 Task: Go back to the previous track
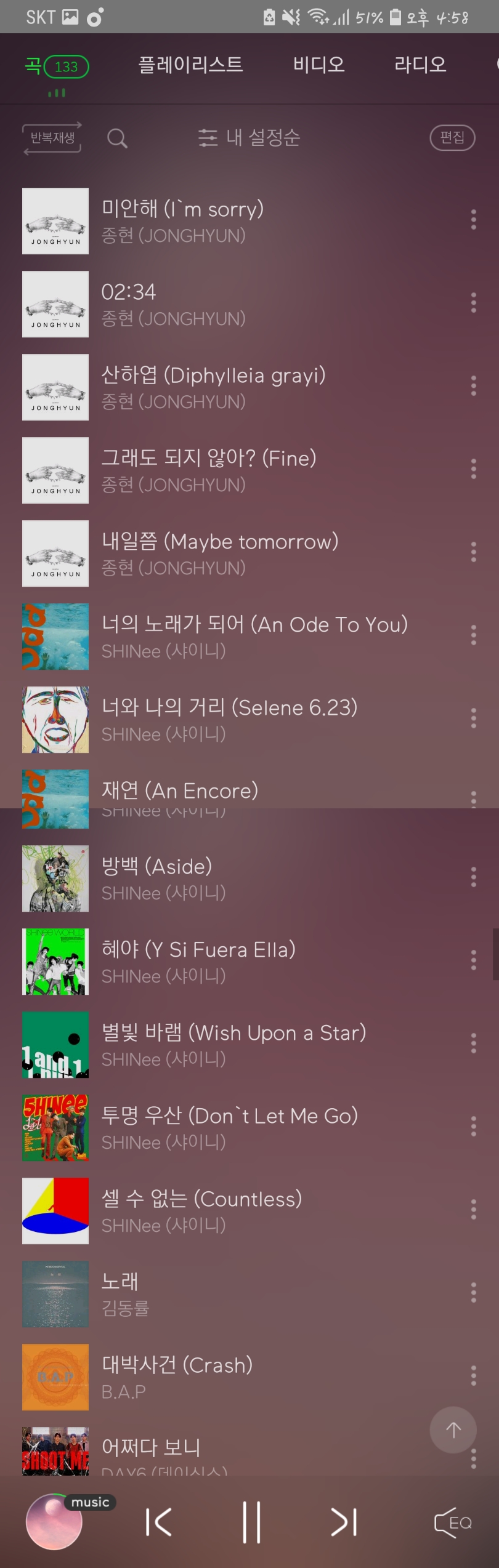pos(158,1522)
